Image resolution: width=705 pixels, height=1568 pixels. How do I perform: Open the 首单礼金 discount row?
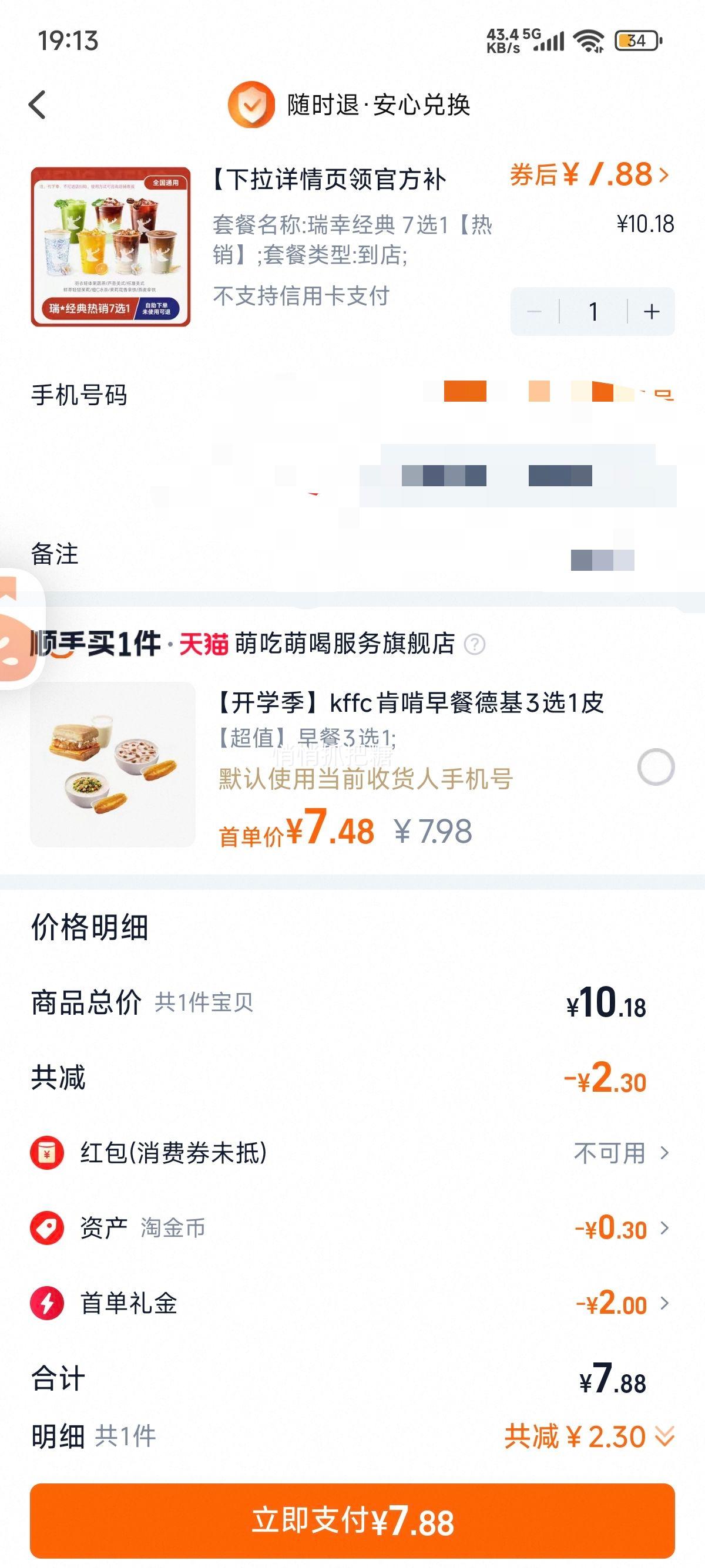pyautogui.click(x=621, y=1303)
